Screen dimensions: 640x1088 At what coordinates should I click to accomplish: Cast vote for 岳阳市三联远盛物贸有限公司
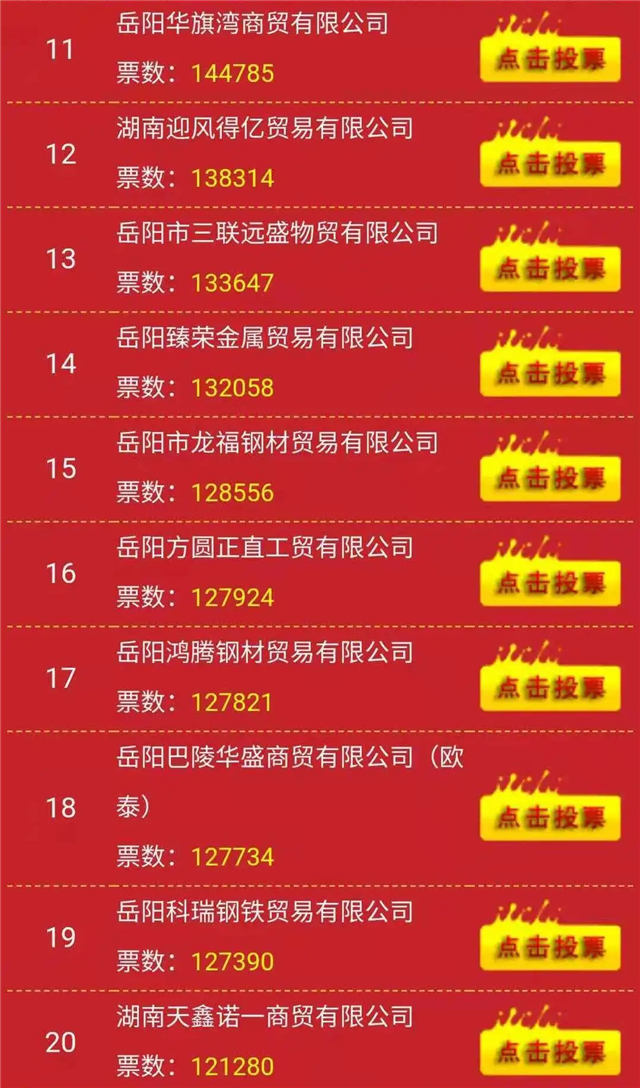549,269
